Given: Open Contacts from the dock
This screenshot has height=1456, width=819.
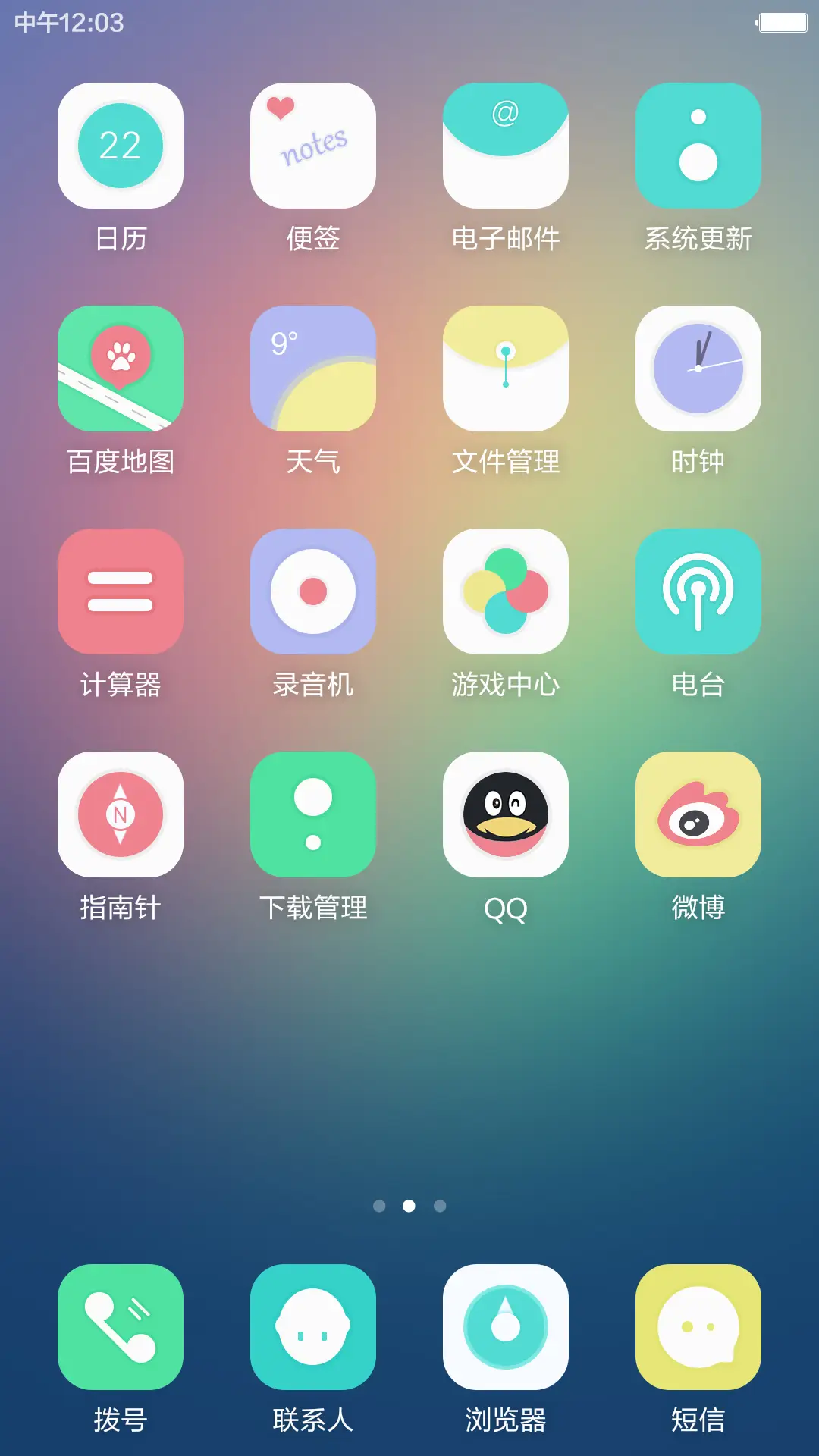Looking at the screenshot, I should pyautogui.click(x=312, y=1328).
